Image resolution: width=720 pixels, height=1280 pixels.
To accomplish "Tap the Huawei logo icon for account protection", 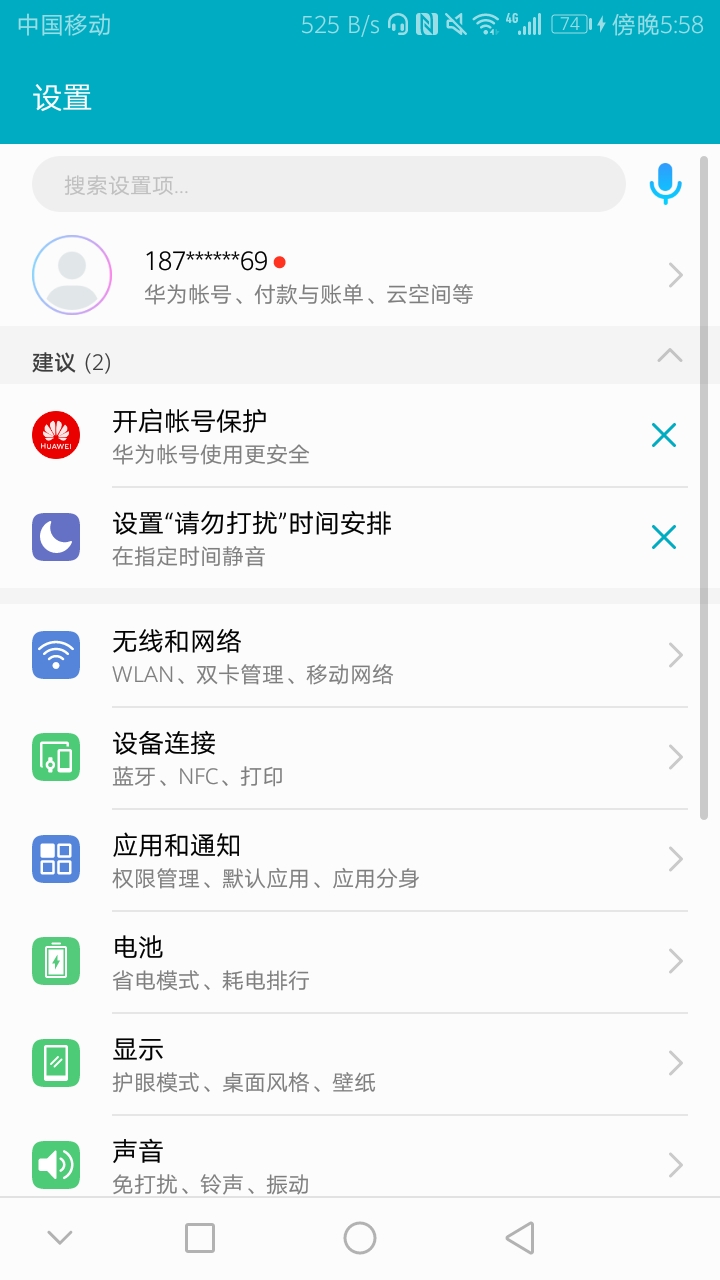I will (56, 435).
